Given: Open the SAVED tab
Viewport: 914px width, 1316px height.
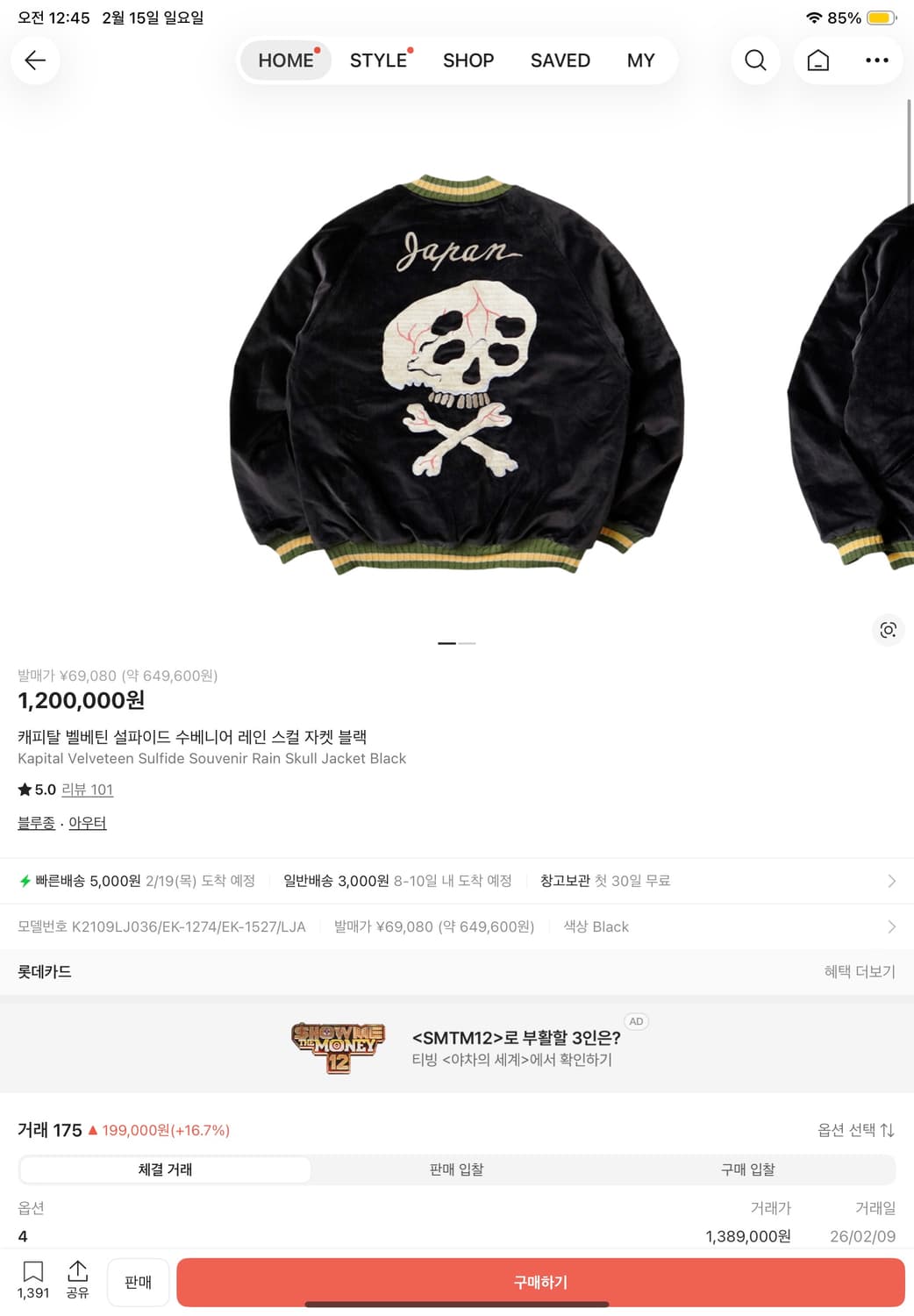Looking at the screenshot, I should (559, 61).
